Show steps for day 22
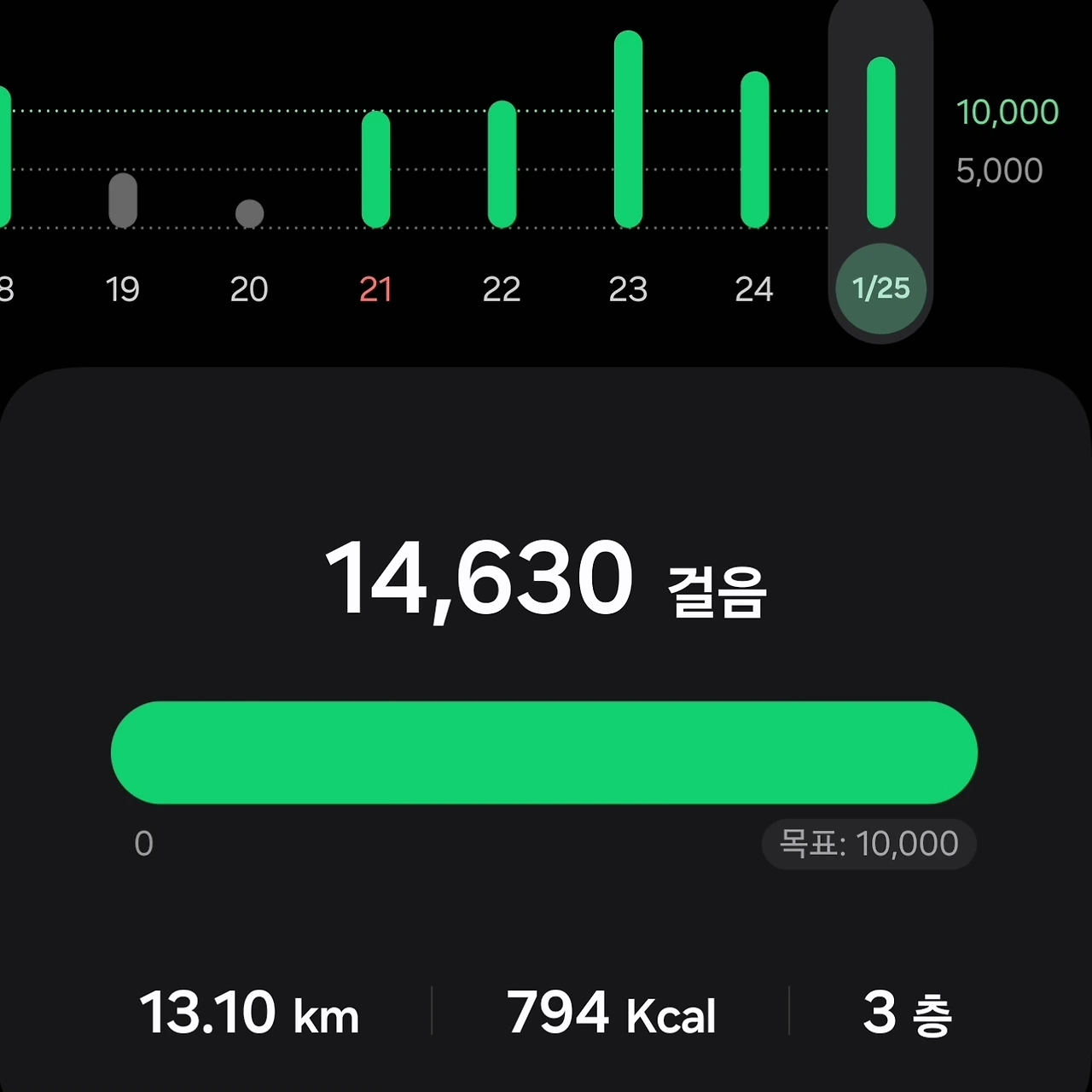The image size is (1092, 1092). pos(502,165)
